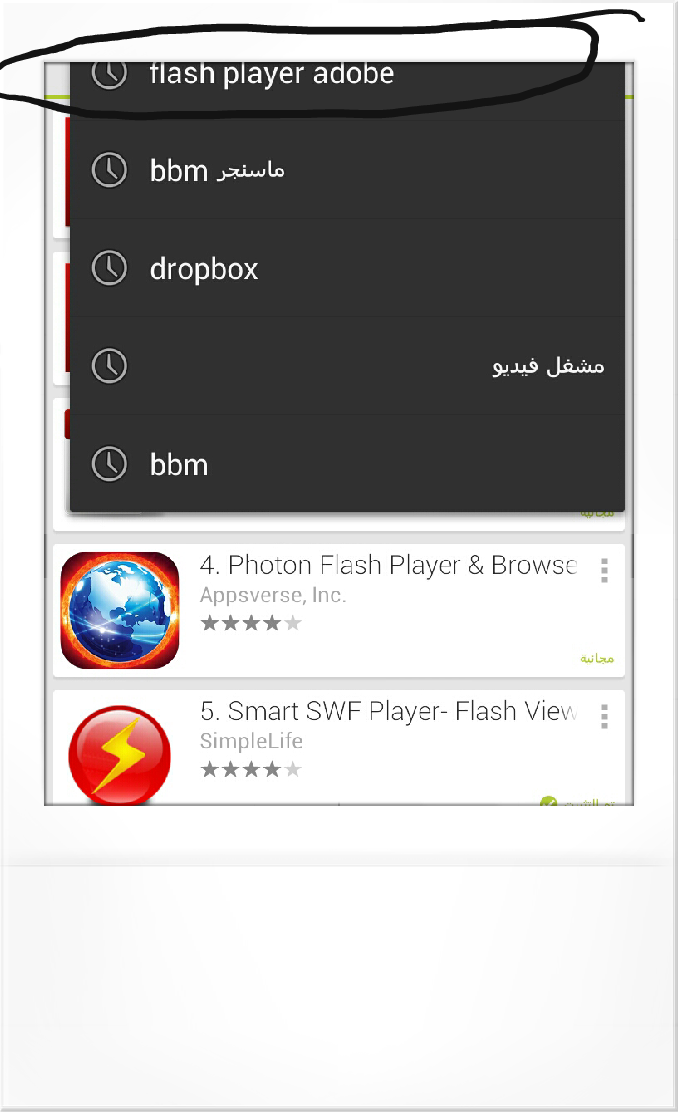Viewport: 678px width, 1112px height.
Task: Open Photon Flash Player & Browser app card
Action: click(339, 611)
